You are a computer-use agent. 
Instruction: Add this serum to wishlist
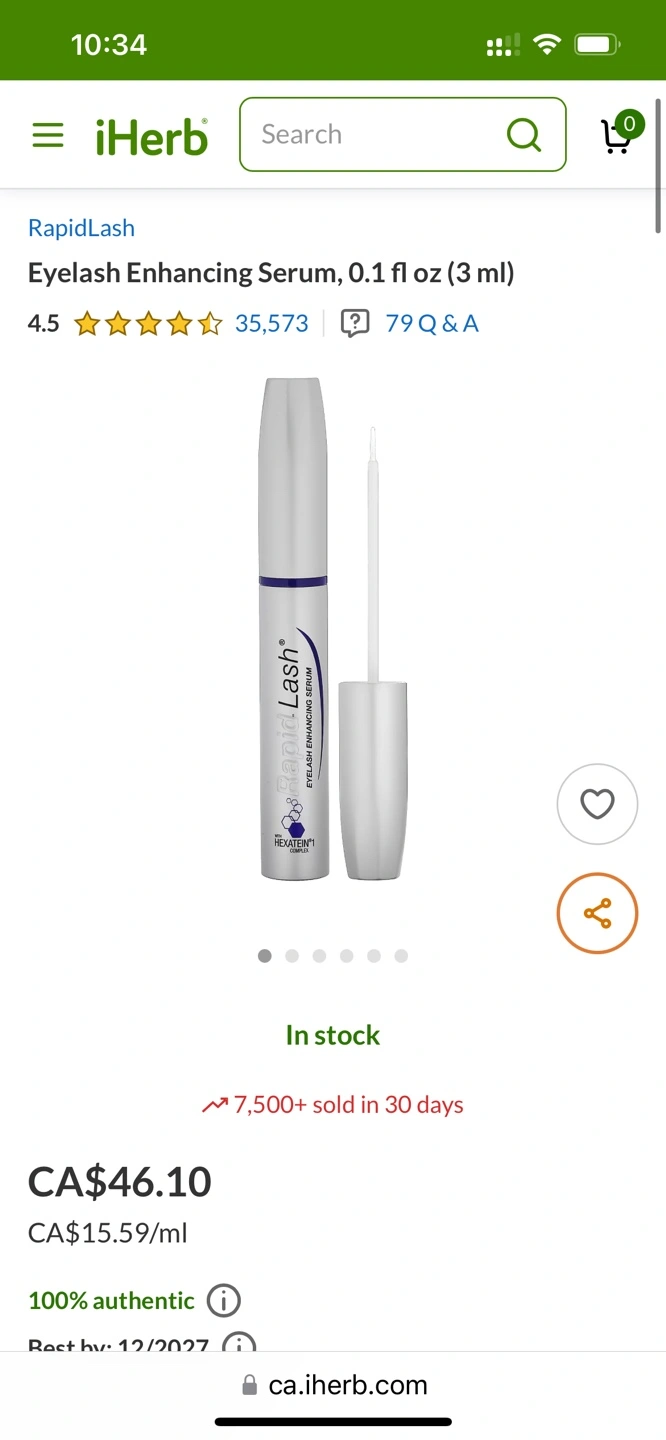click(597, 804)
